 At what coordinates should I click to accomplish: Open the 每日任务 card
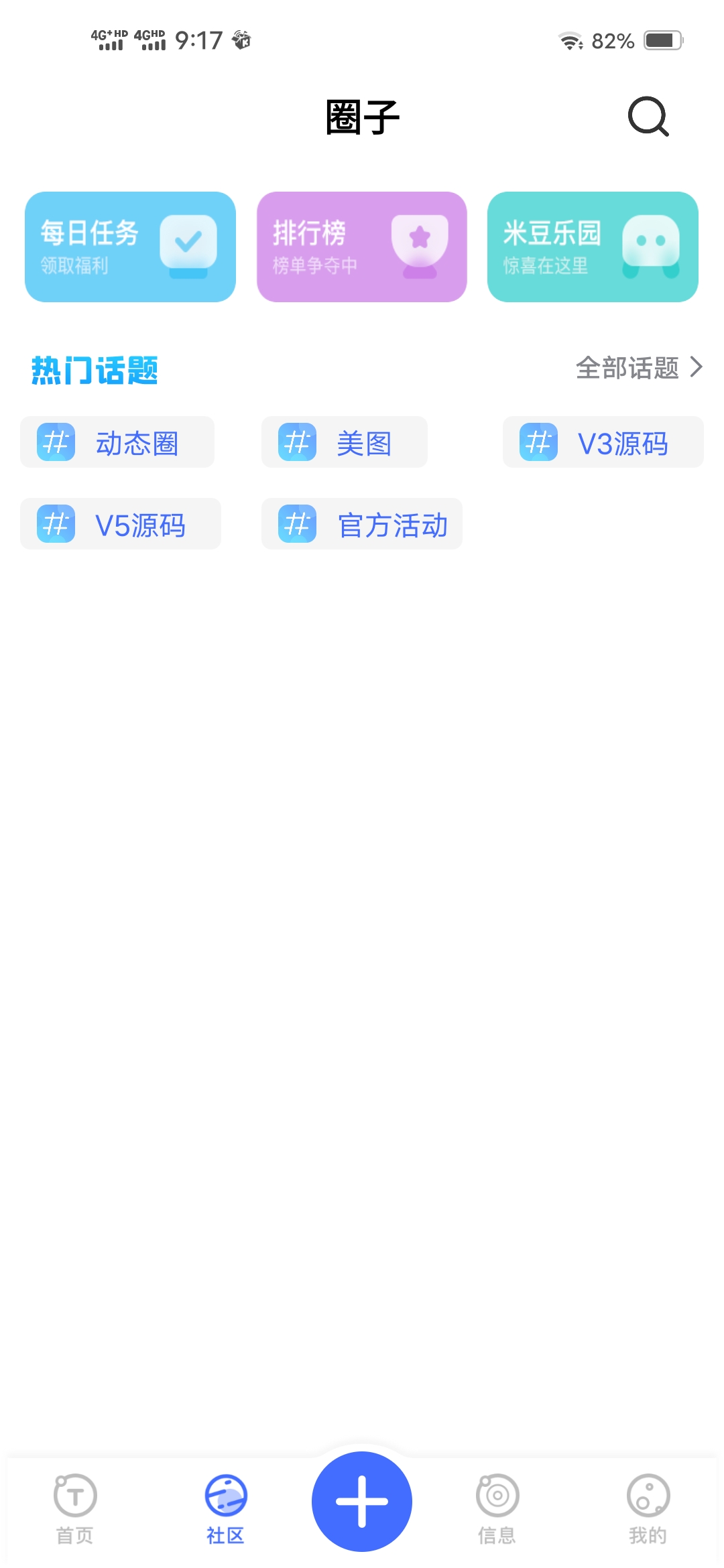[x=130, y=247]
